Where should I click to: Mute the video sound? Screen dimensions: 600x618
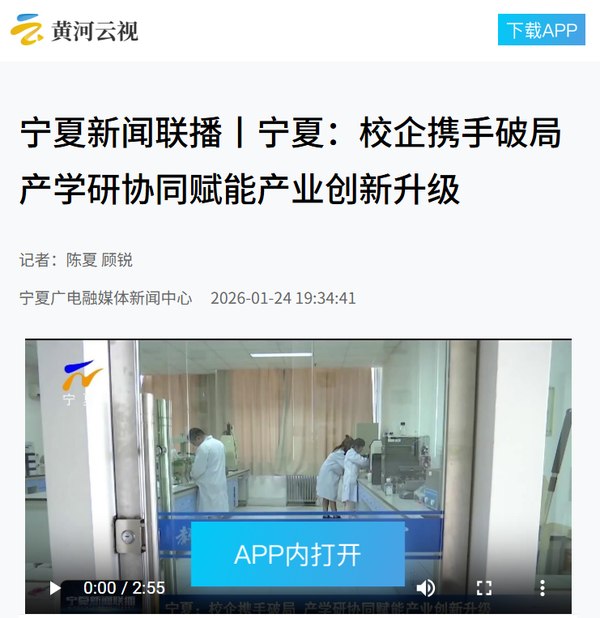(426, 588)
